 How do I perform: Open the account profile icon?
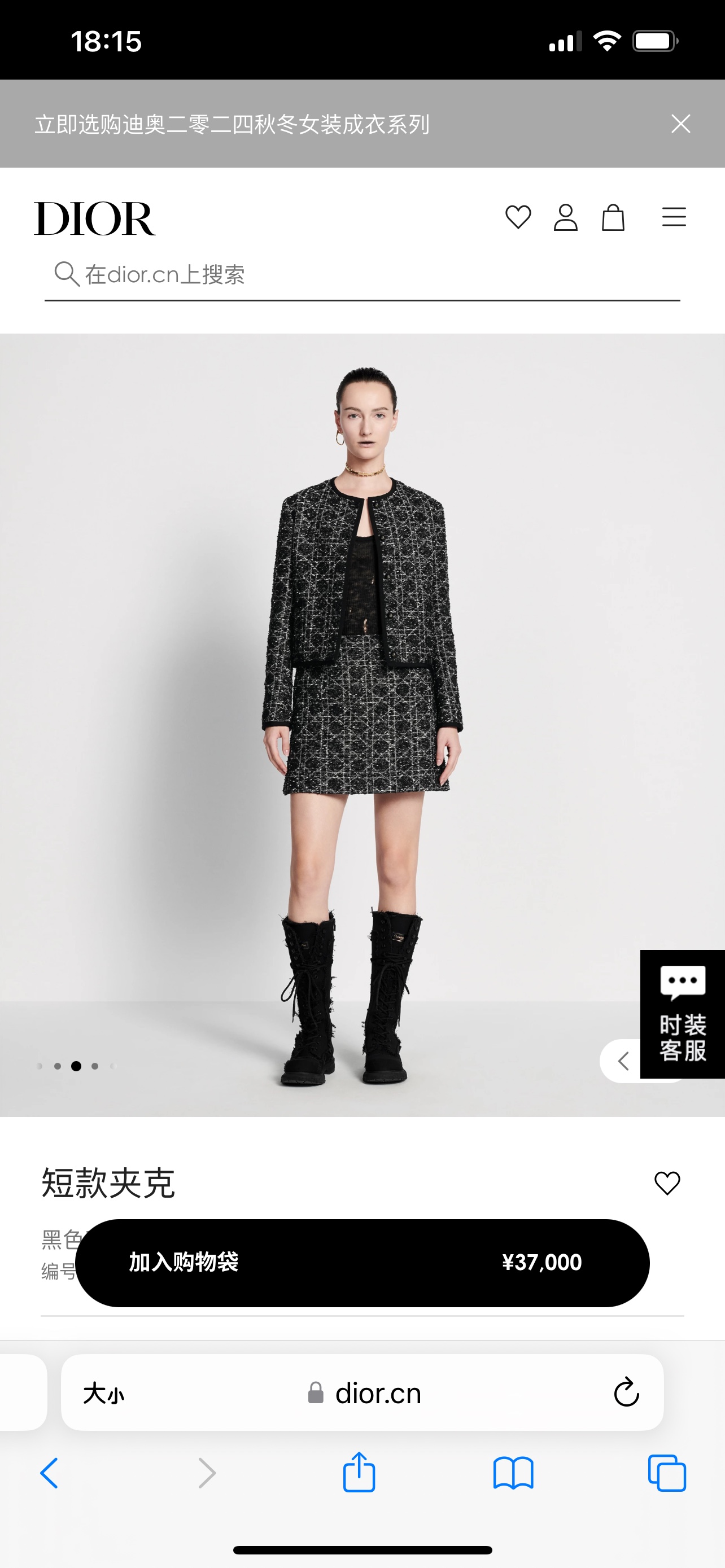pos(566,217)
